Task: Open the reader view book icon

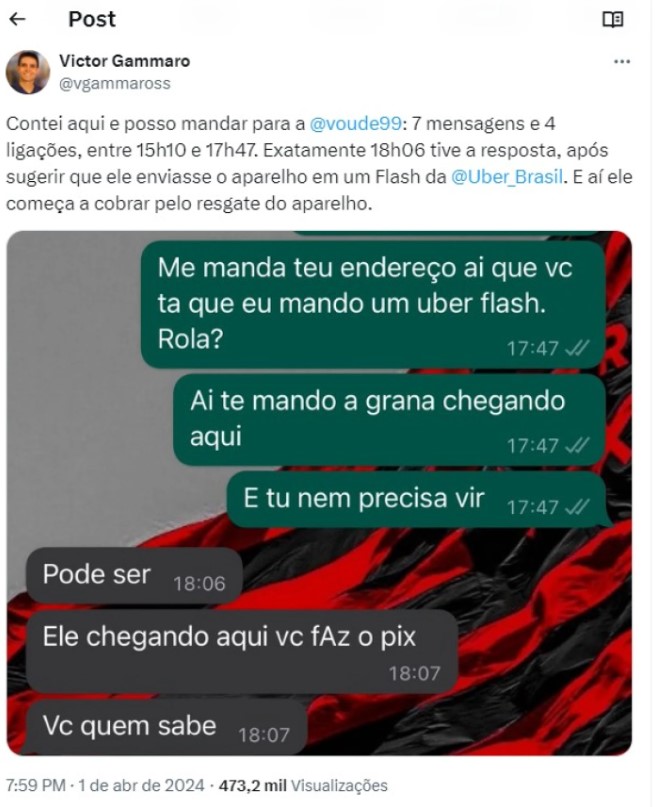Action: (613, 19)
